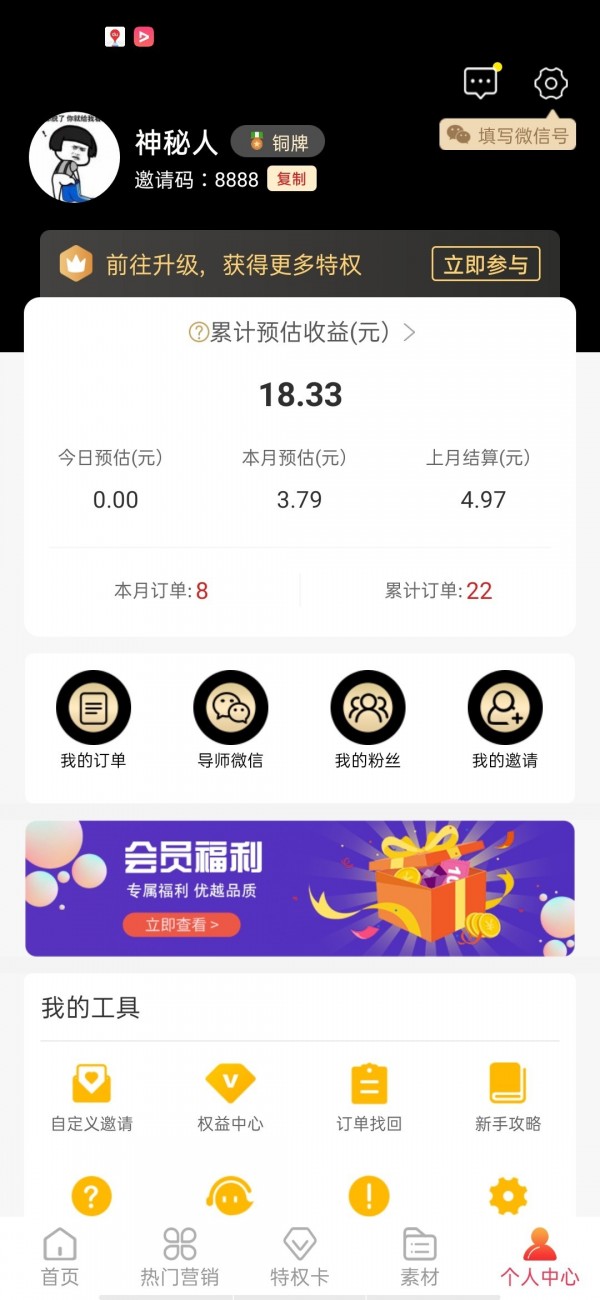The height and width of the screenshot is (1300, 600).
Task: Open the messages chat bubble icon
Action: pyautogui.click(x=481, y=83)
